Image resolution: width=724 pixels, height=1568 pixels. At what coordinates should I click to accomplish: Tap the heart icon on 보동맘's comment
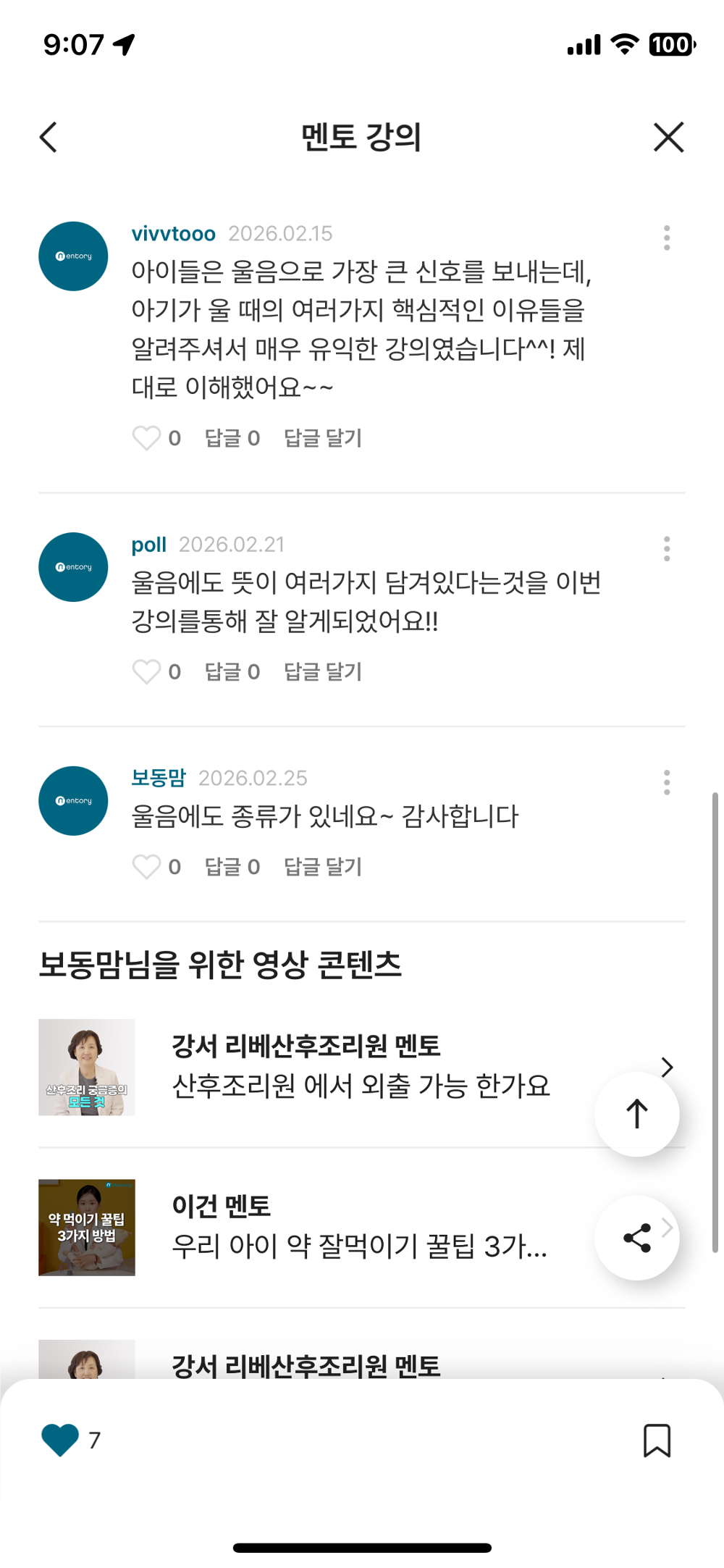(x=147, y=866)
